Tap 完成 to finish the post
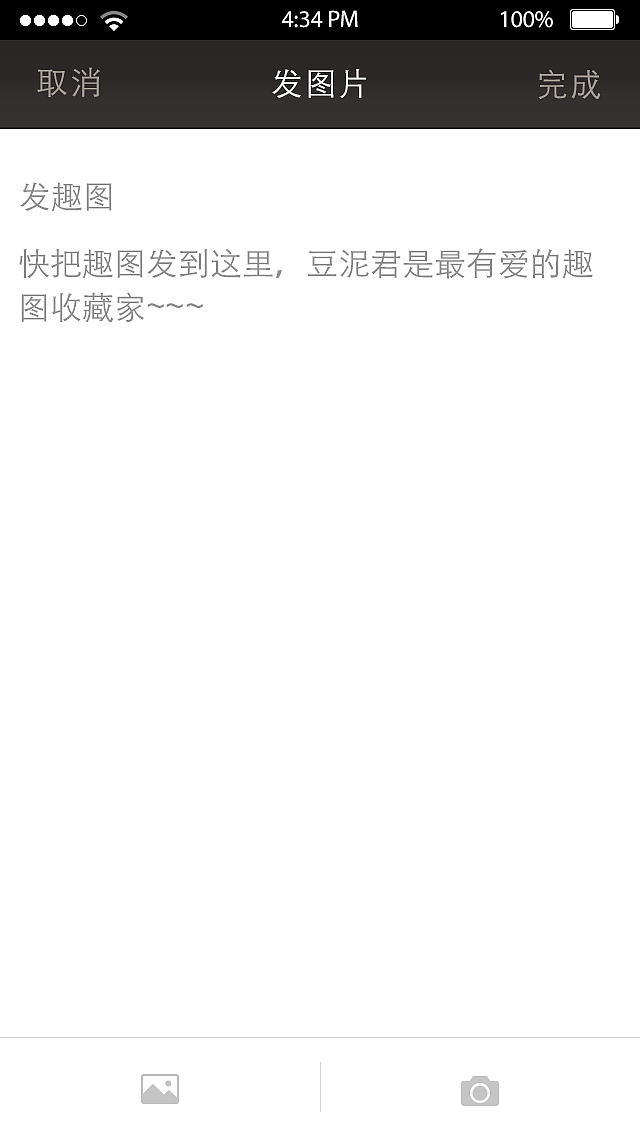Viewport: 640px width, 1136px height. [569, 85]
